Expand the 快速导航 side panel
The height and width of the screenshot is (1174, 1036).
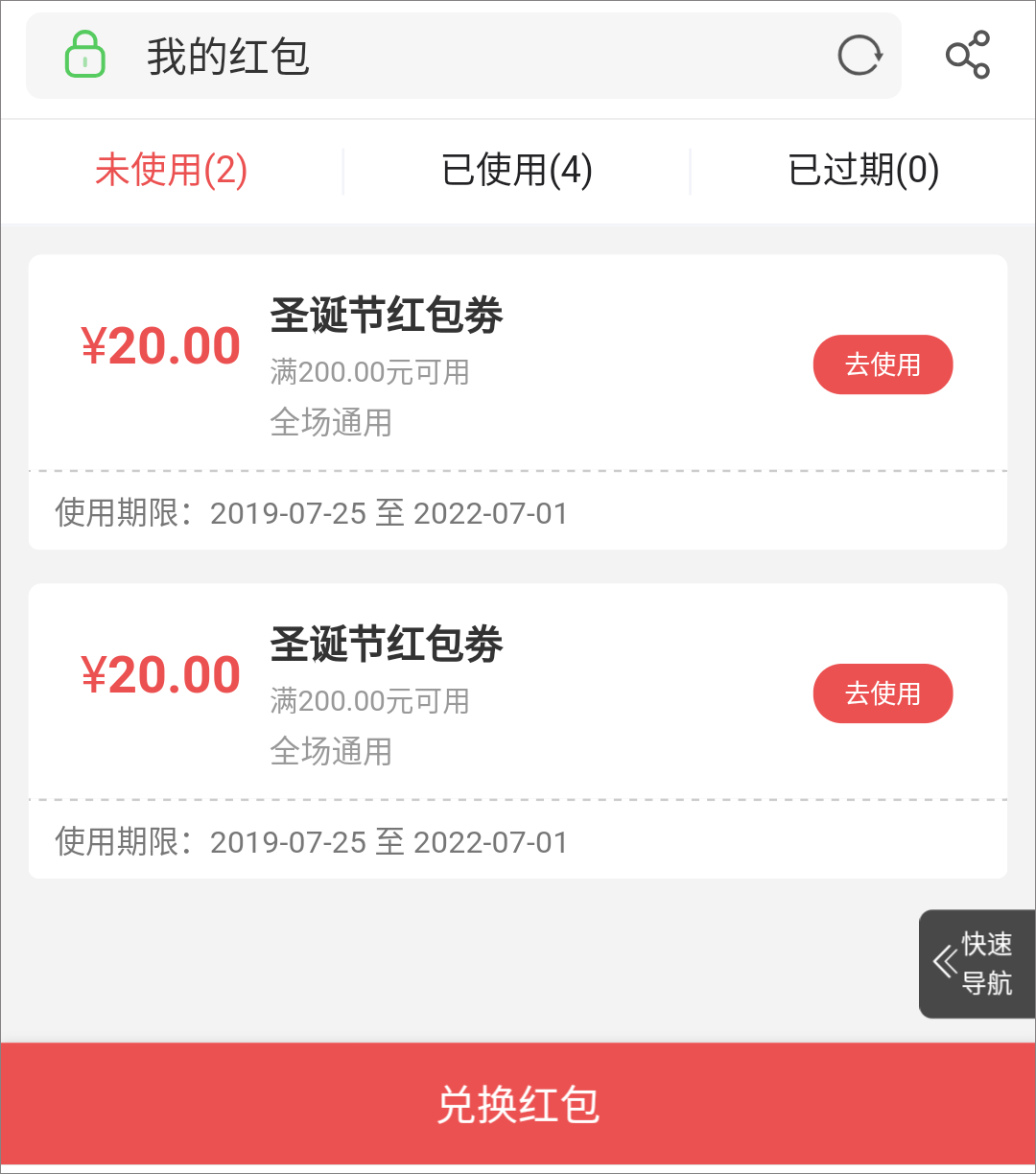point(976,963)
